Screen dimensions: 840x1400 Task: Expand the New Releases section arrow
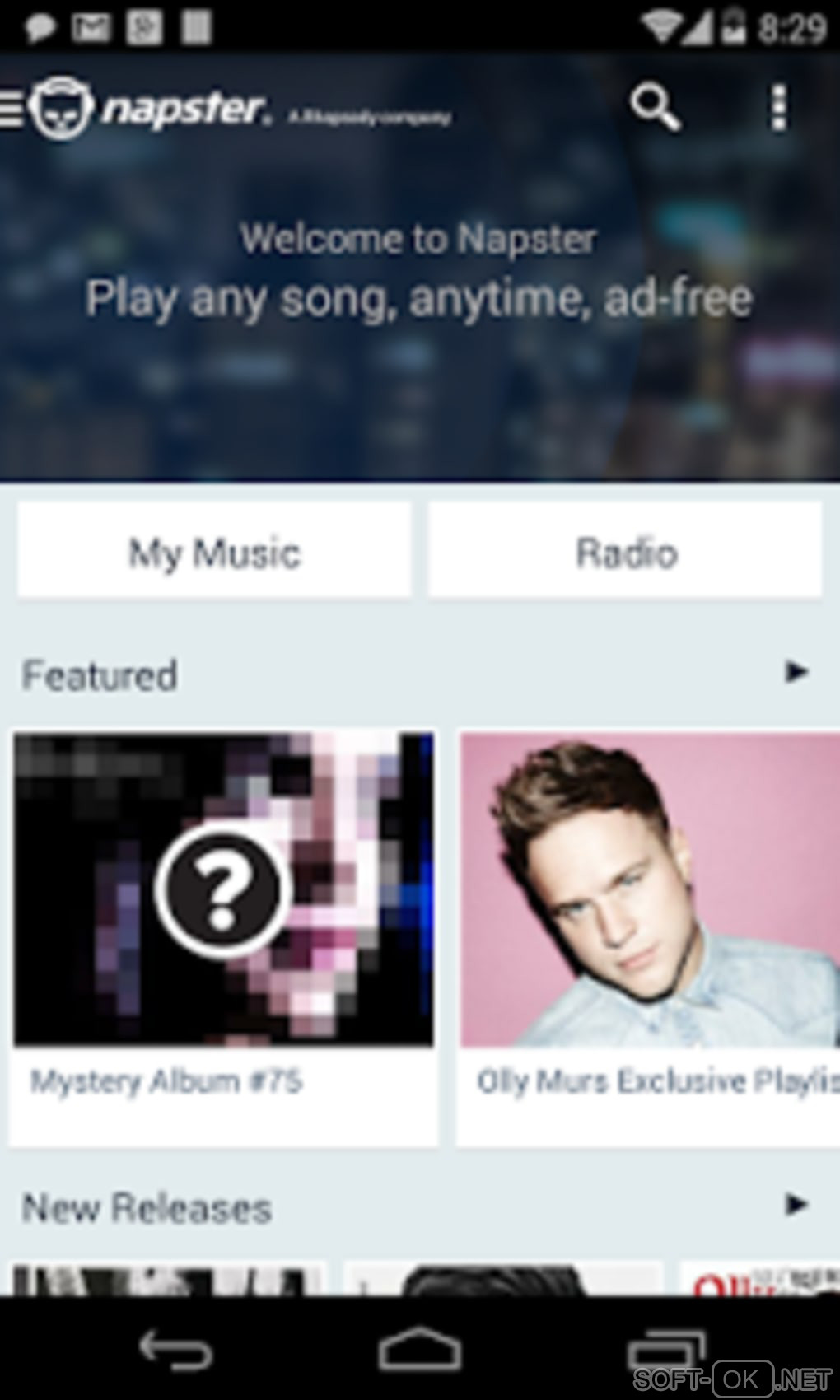tap(796, 1205)
